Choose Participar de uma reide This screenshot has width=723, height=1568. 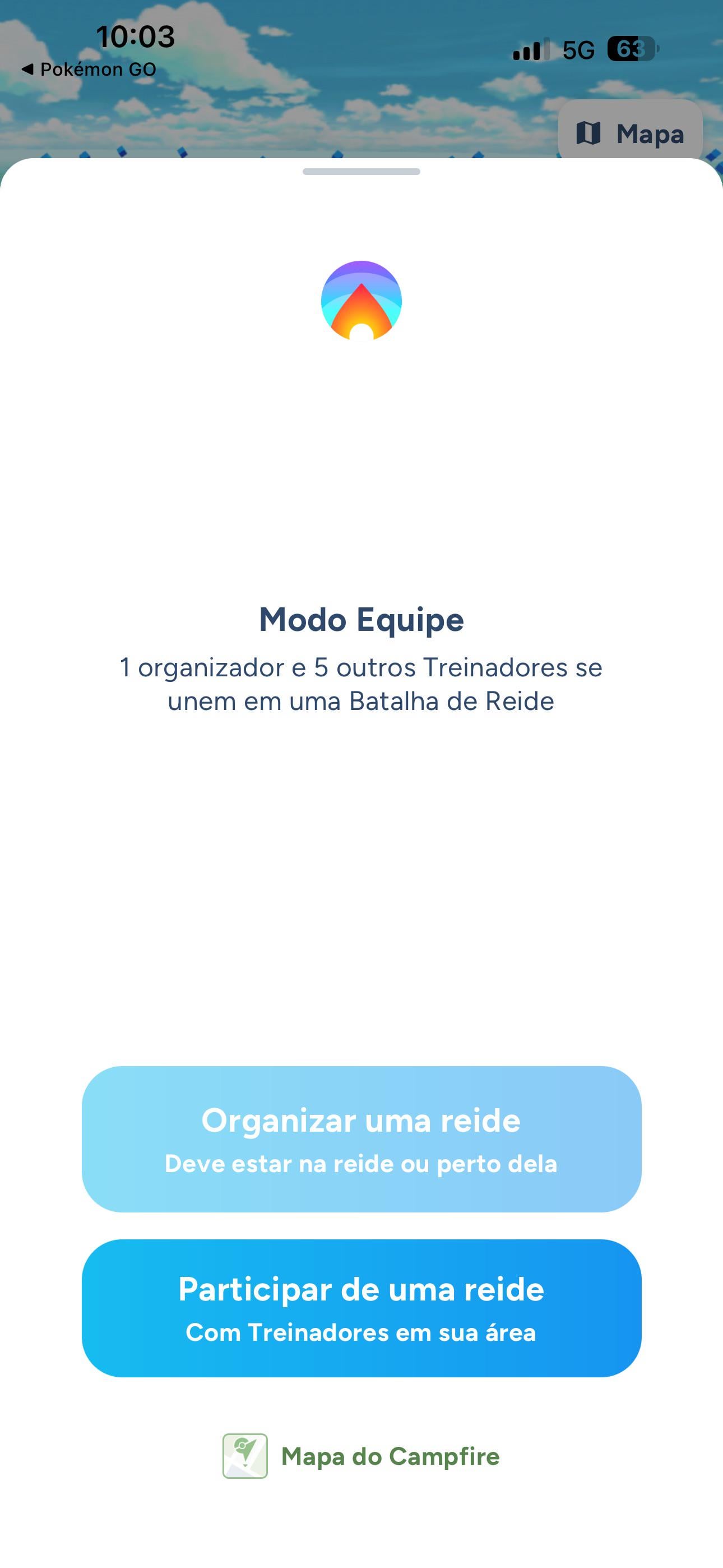point(361,1307)
